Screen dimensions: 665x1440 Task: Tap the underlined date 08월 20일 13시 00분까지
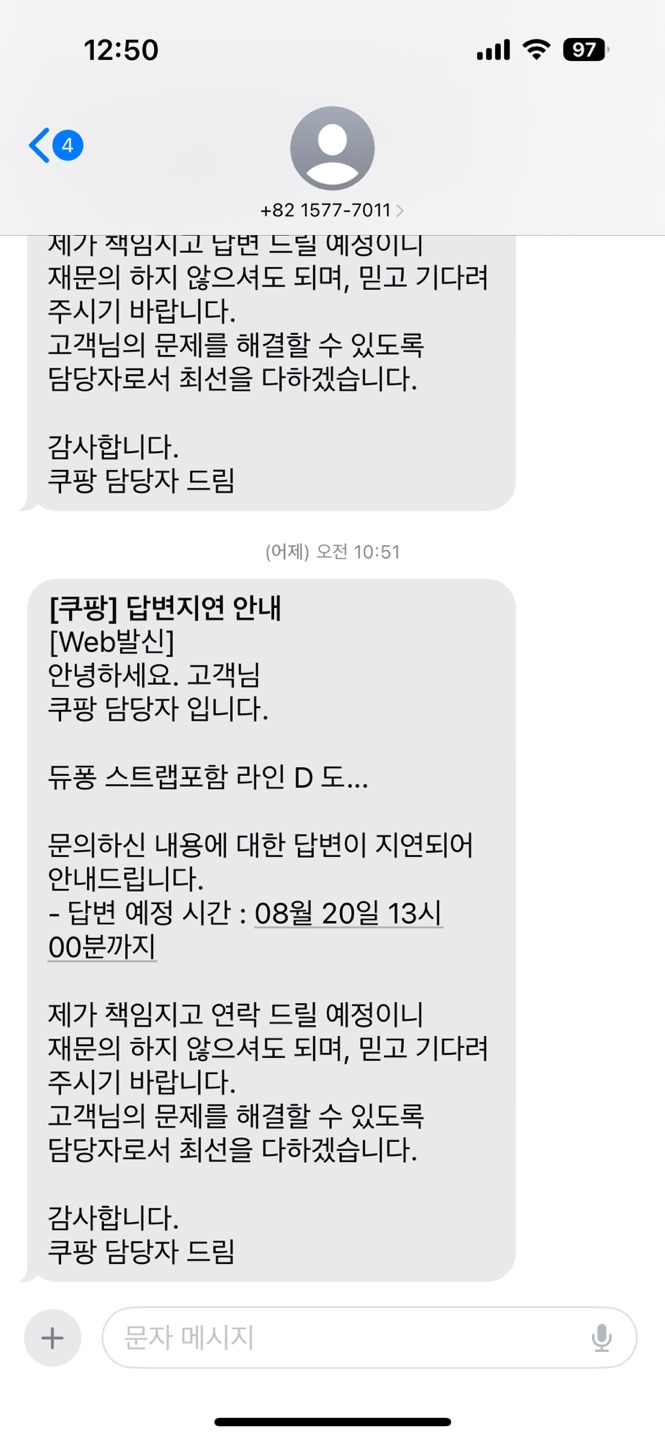(x=246, y=930)
